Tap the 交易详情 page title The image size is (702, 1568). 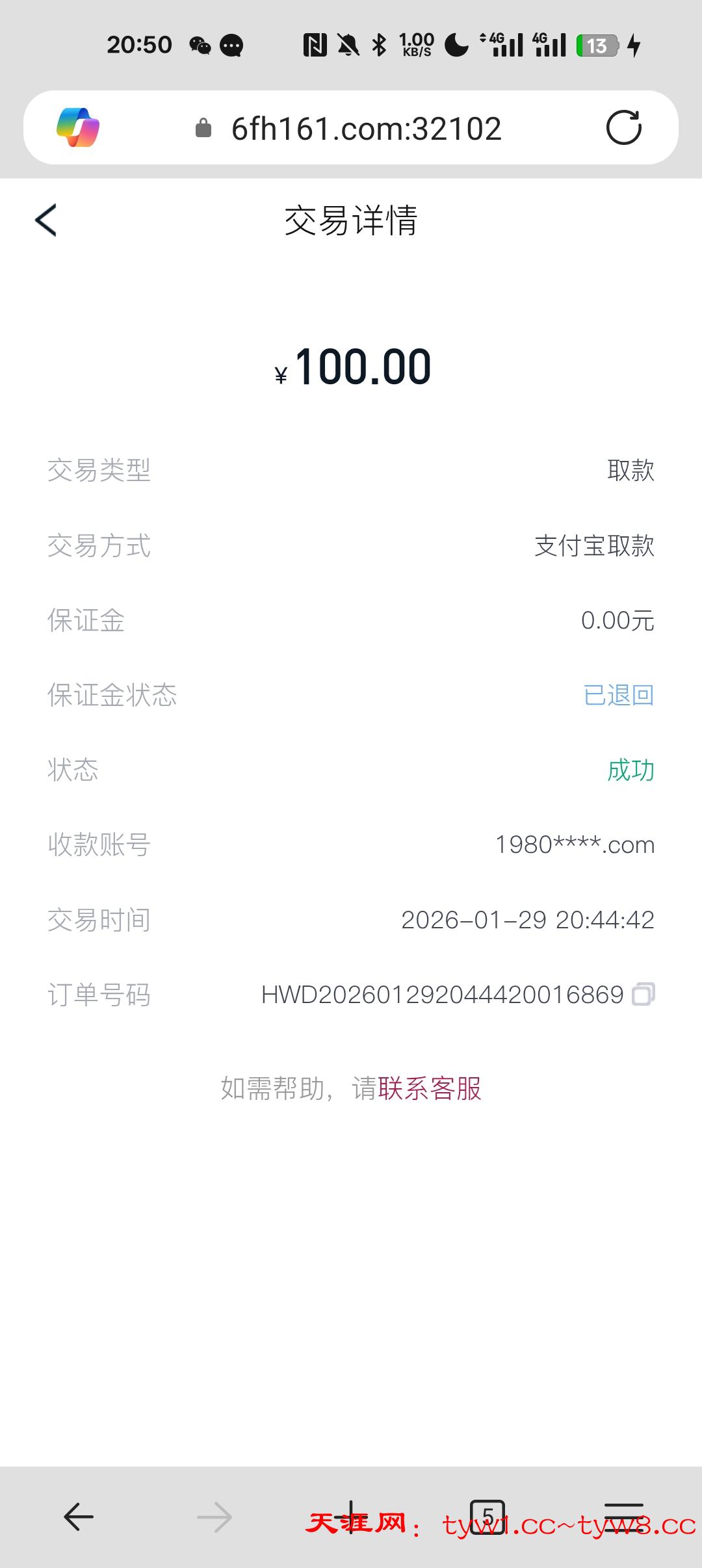(351, 220)
